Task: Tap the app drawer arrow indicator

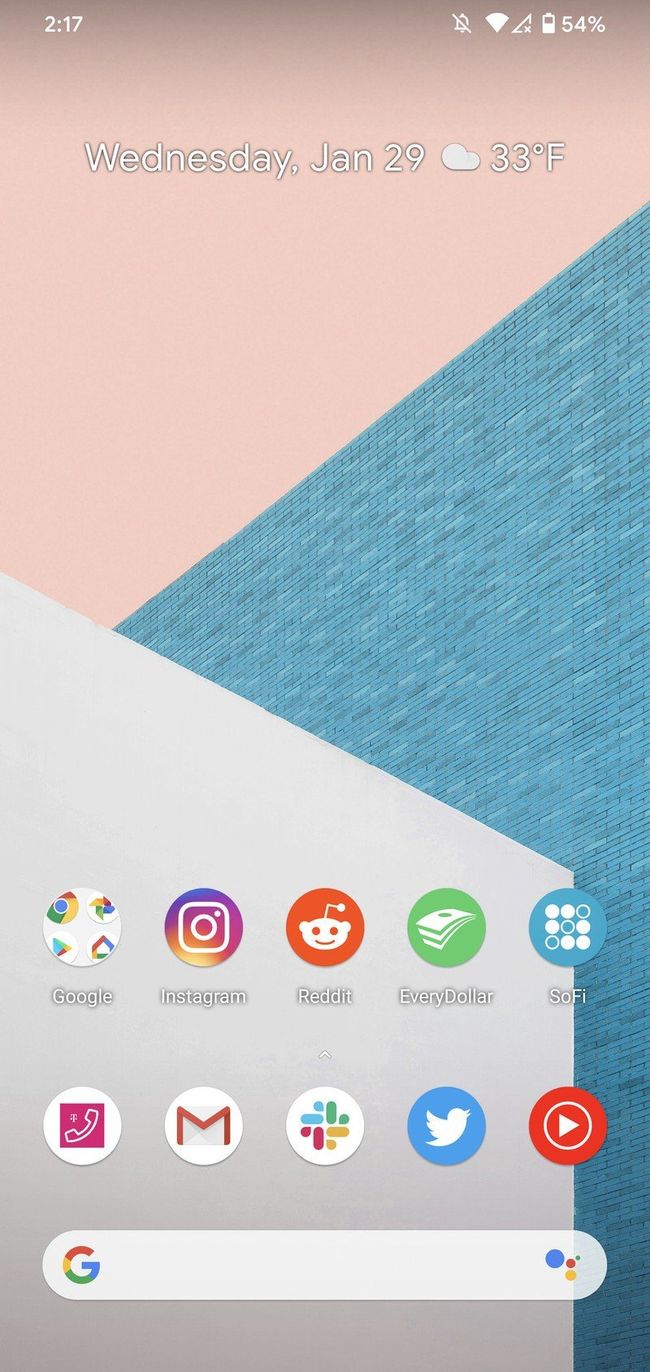Action: point(325,1054)
